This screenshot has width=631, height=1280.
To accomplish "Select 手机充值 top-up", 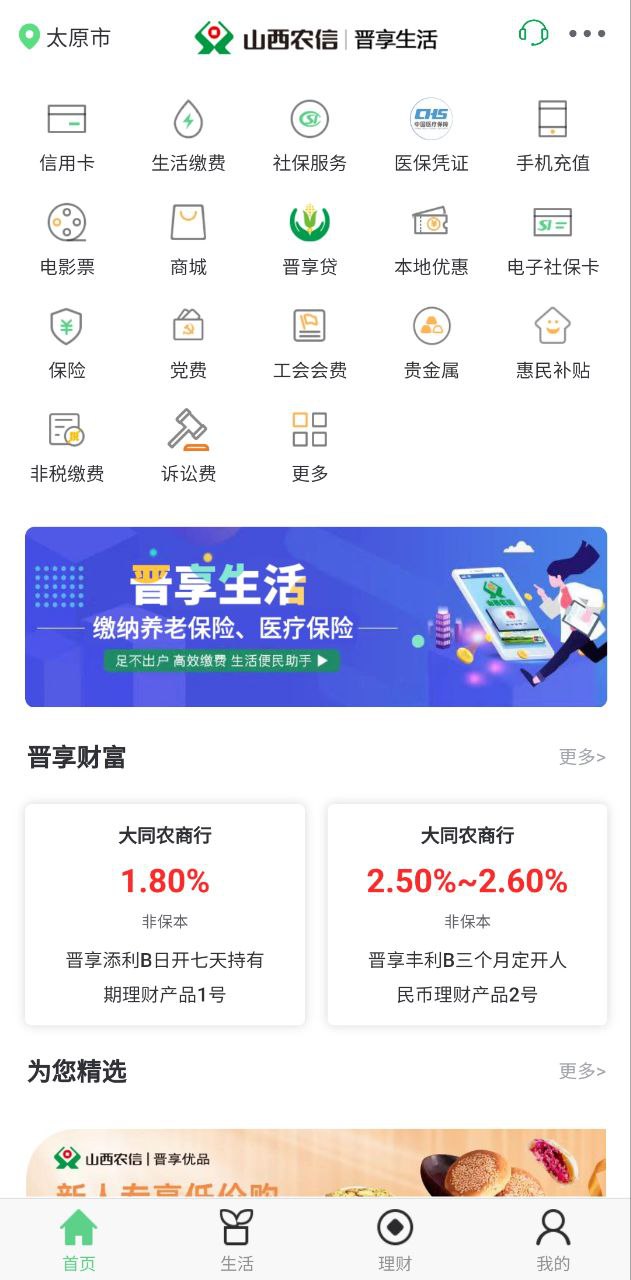I will point(552,136).
